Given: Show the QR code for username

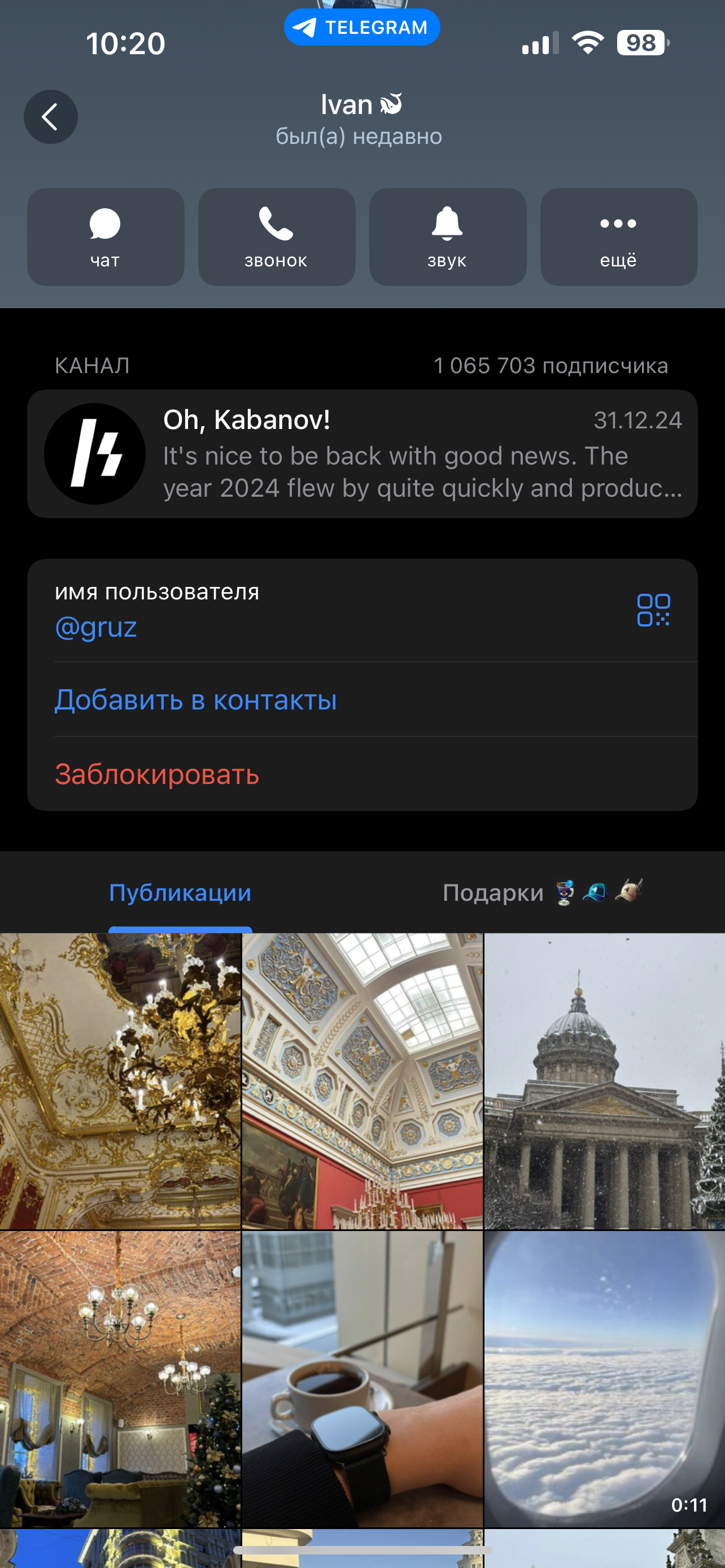Looking at the screenshot, I should [x=653, y=610].
